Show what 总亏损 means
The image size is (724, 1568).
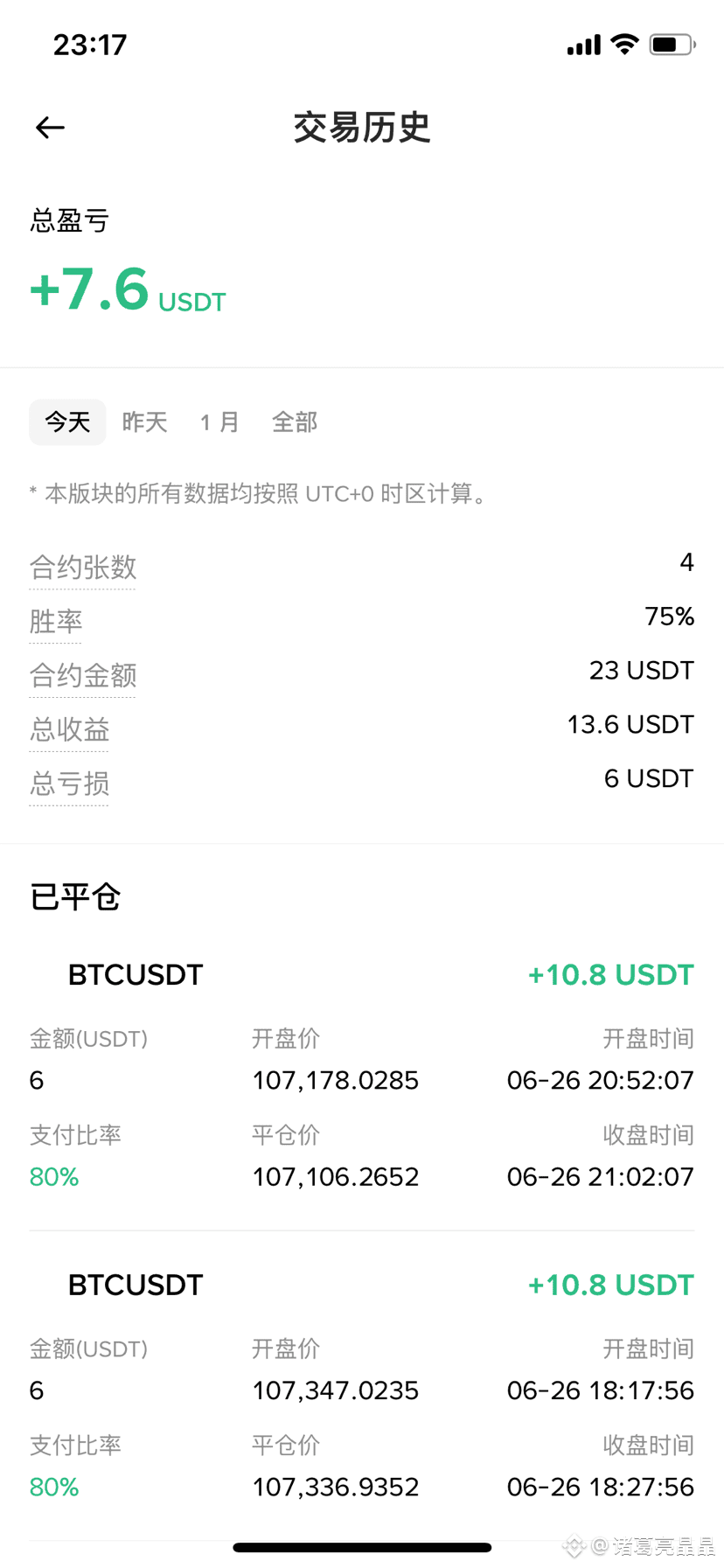coord(69,784)
